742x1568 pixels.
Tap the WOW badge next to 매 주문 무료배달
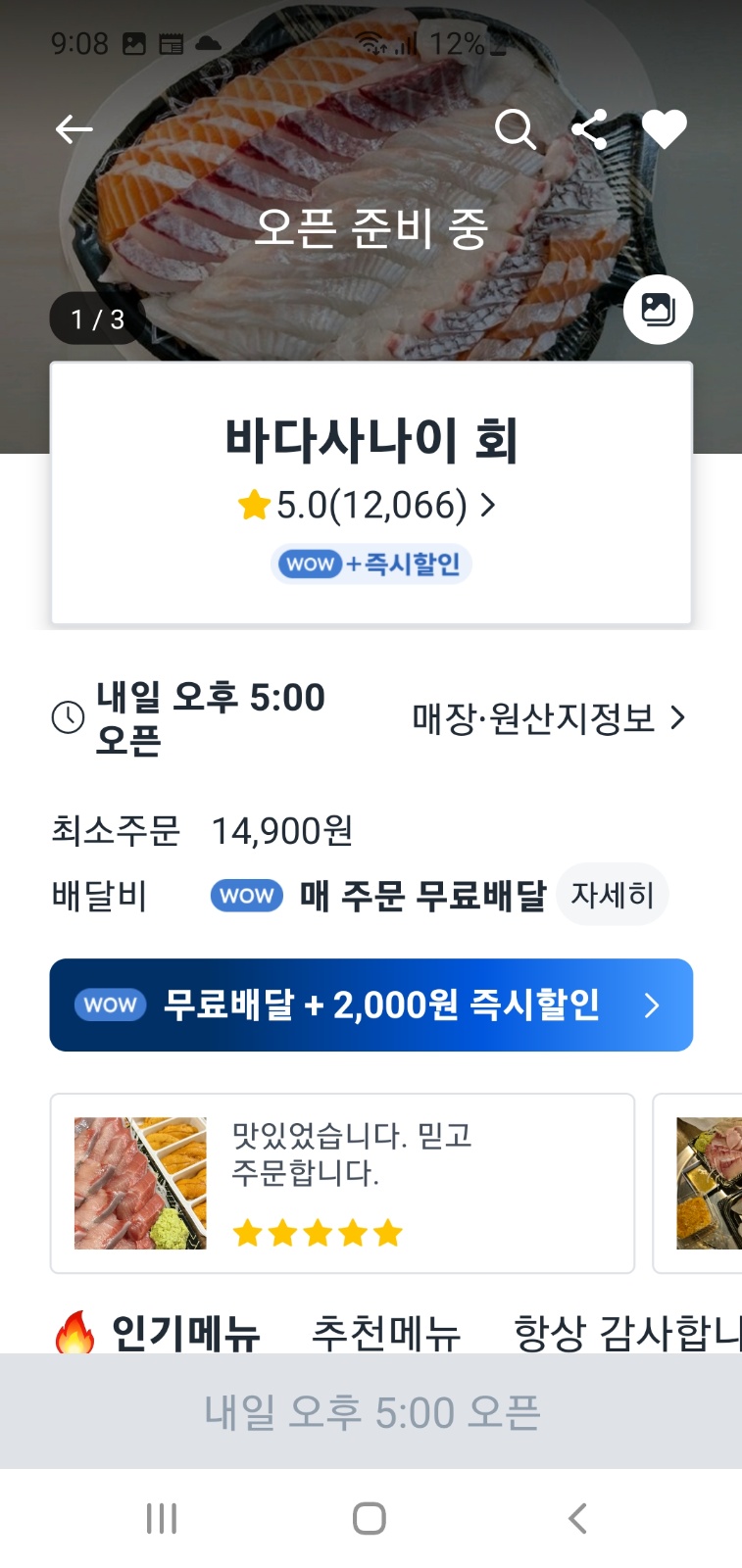(245, 895)
